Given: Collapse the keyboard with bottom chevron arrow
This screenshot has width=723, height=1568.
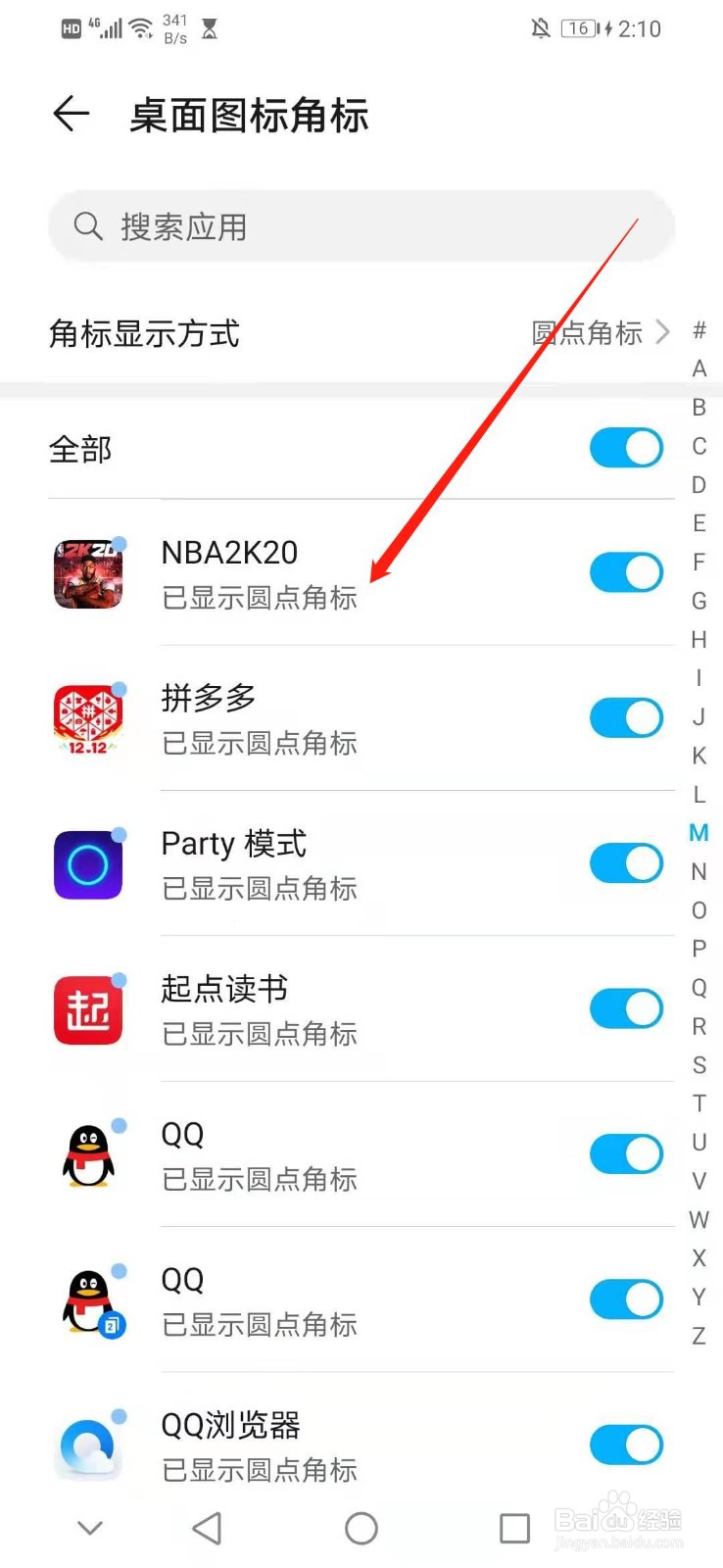Looking at the screenshot, I should click(x=90, y=1527).
